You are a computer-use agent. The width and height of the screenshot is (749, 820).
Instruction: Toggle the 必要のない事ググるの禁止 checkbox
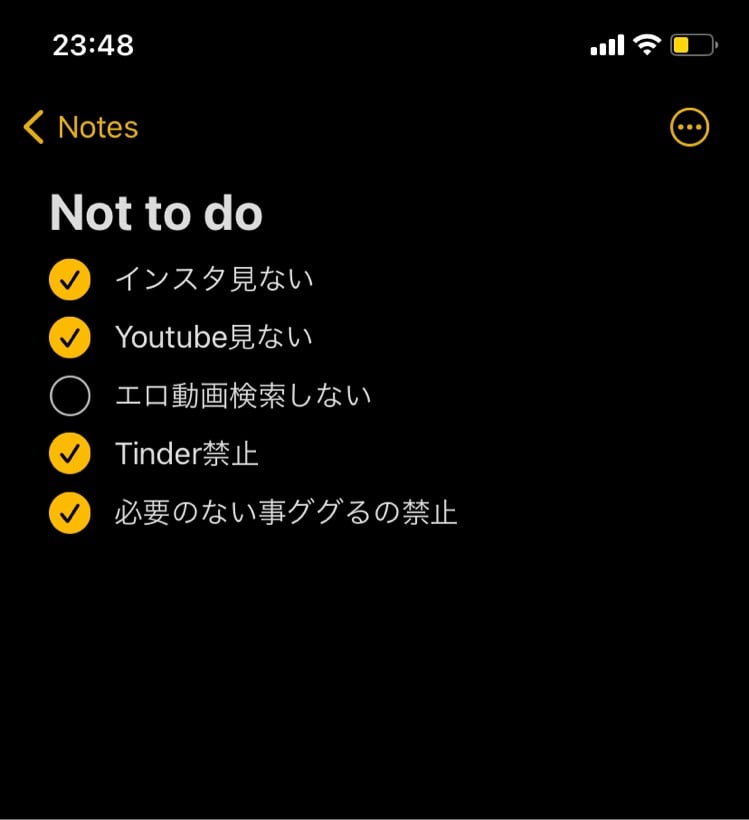[x=70, y=514]
